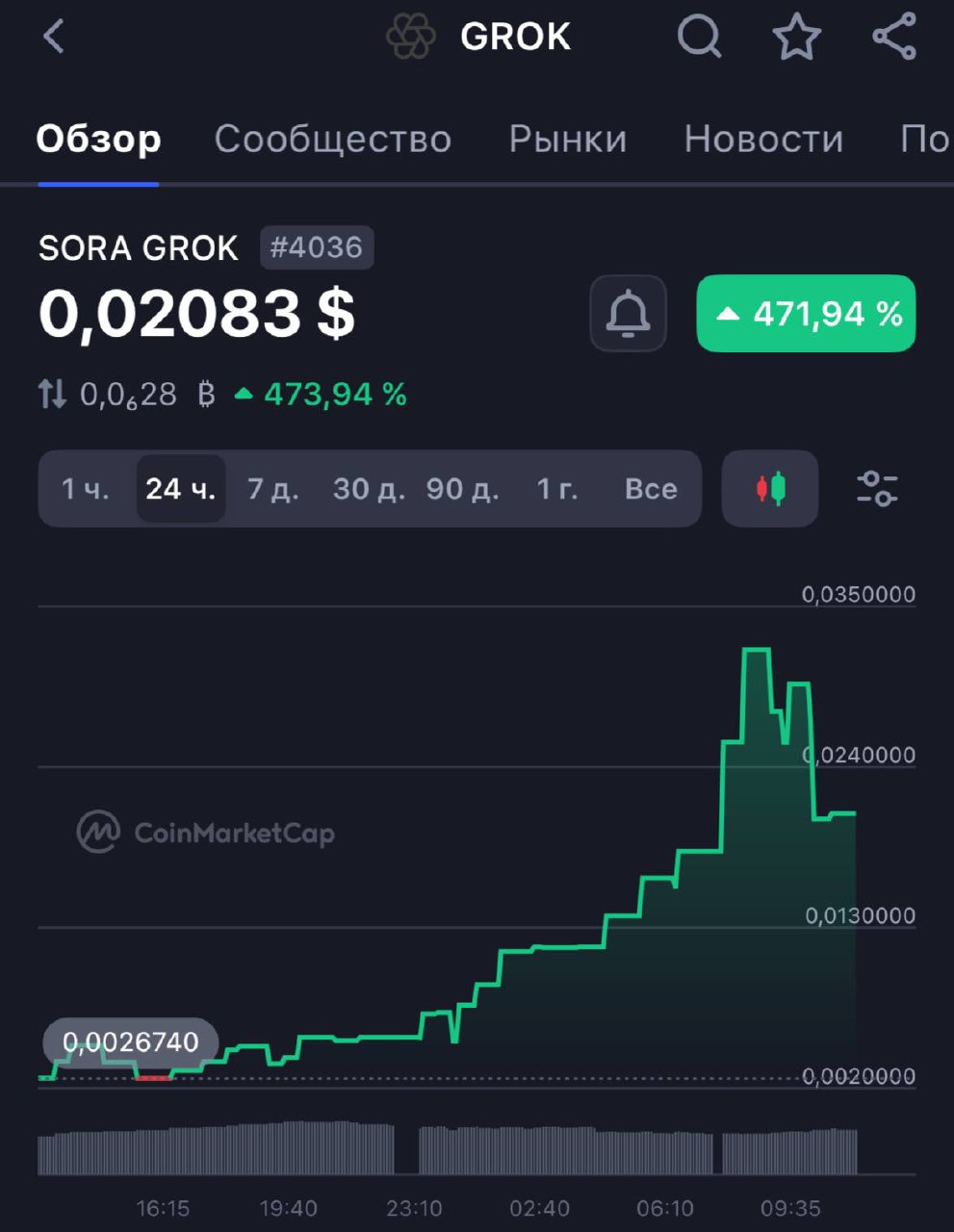954x1232 pixels.
Task: Select the 1 ч. chart range
Action: [86, 489]
